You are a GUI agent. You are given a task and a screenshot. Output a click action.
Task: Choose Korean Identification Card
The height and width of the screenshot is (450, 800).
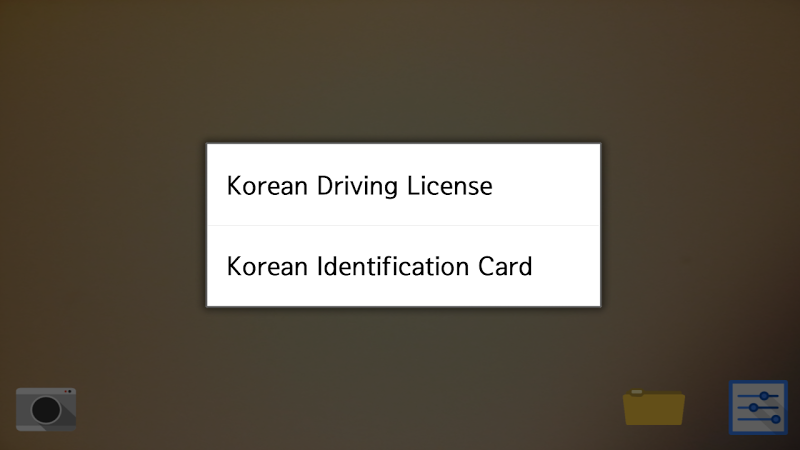402,267
